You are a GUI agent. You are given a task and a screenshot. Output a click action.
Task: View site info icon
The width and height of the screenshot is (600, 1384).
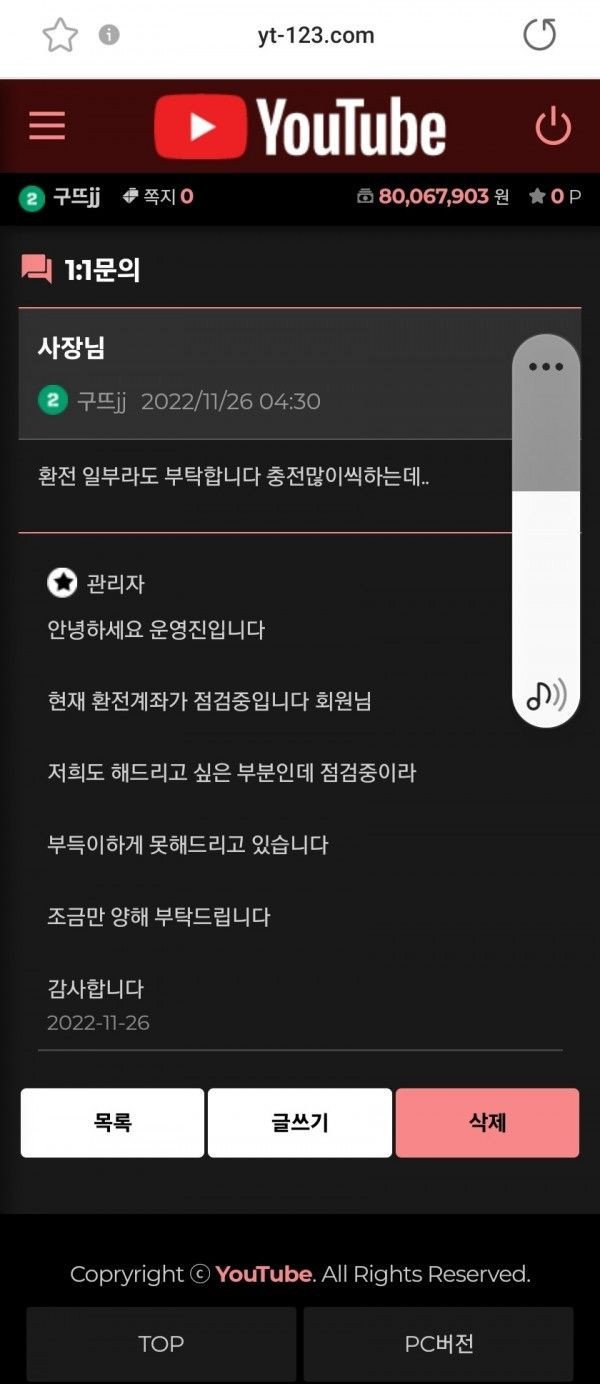tap(109, 35)
